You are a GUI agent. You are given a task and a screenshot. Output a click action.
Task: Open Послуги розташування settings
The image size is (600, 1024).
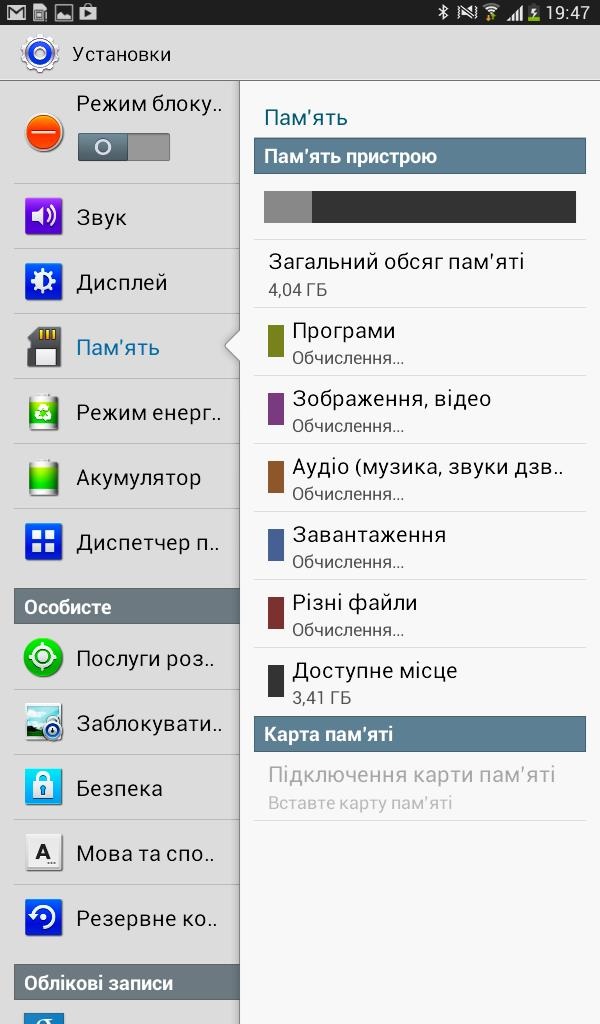click(x=120, y=658)
